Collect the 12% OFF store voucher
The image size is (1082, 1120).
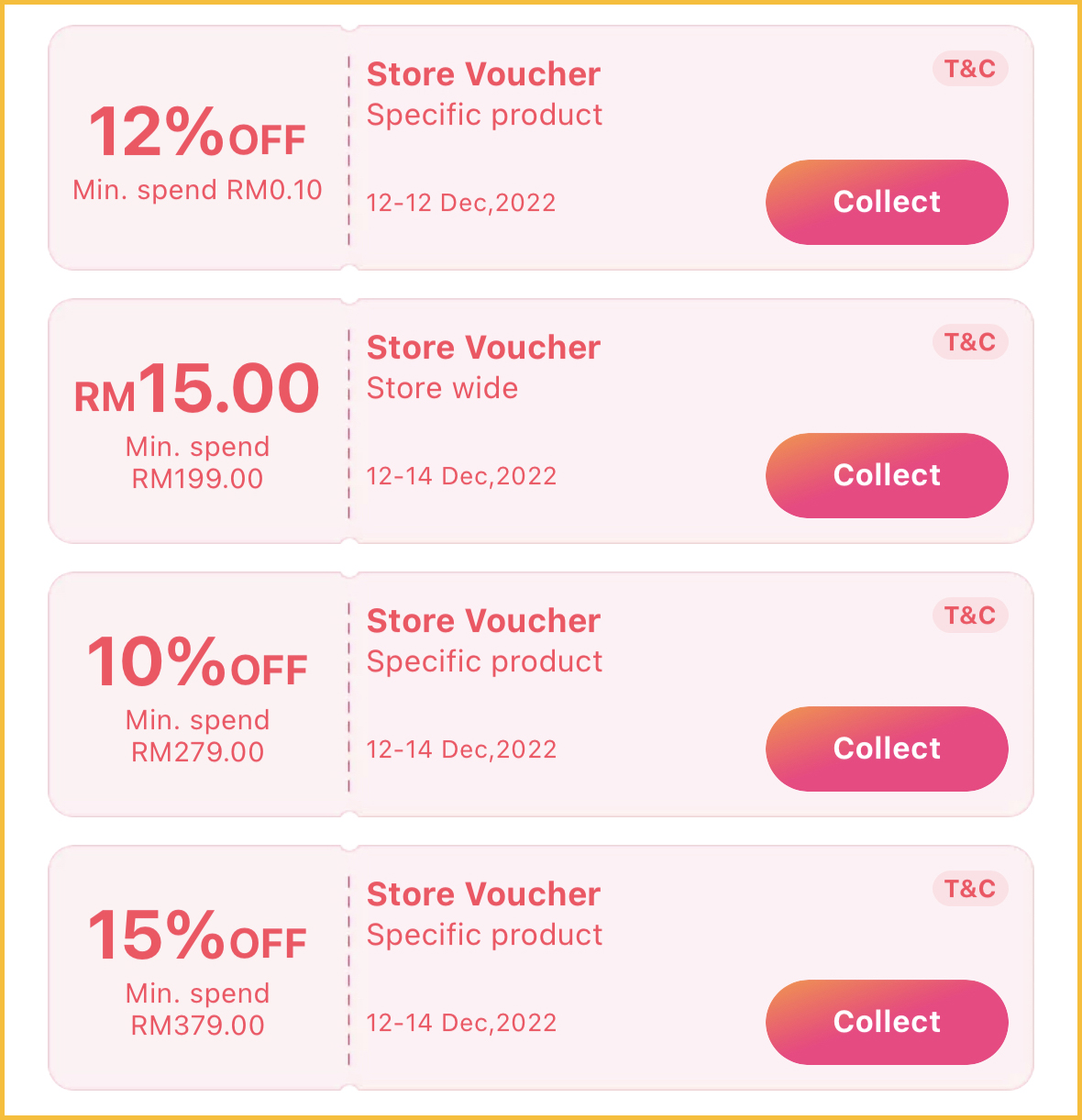pyautogui.click(x=887, y=202)
